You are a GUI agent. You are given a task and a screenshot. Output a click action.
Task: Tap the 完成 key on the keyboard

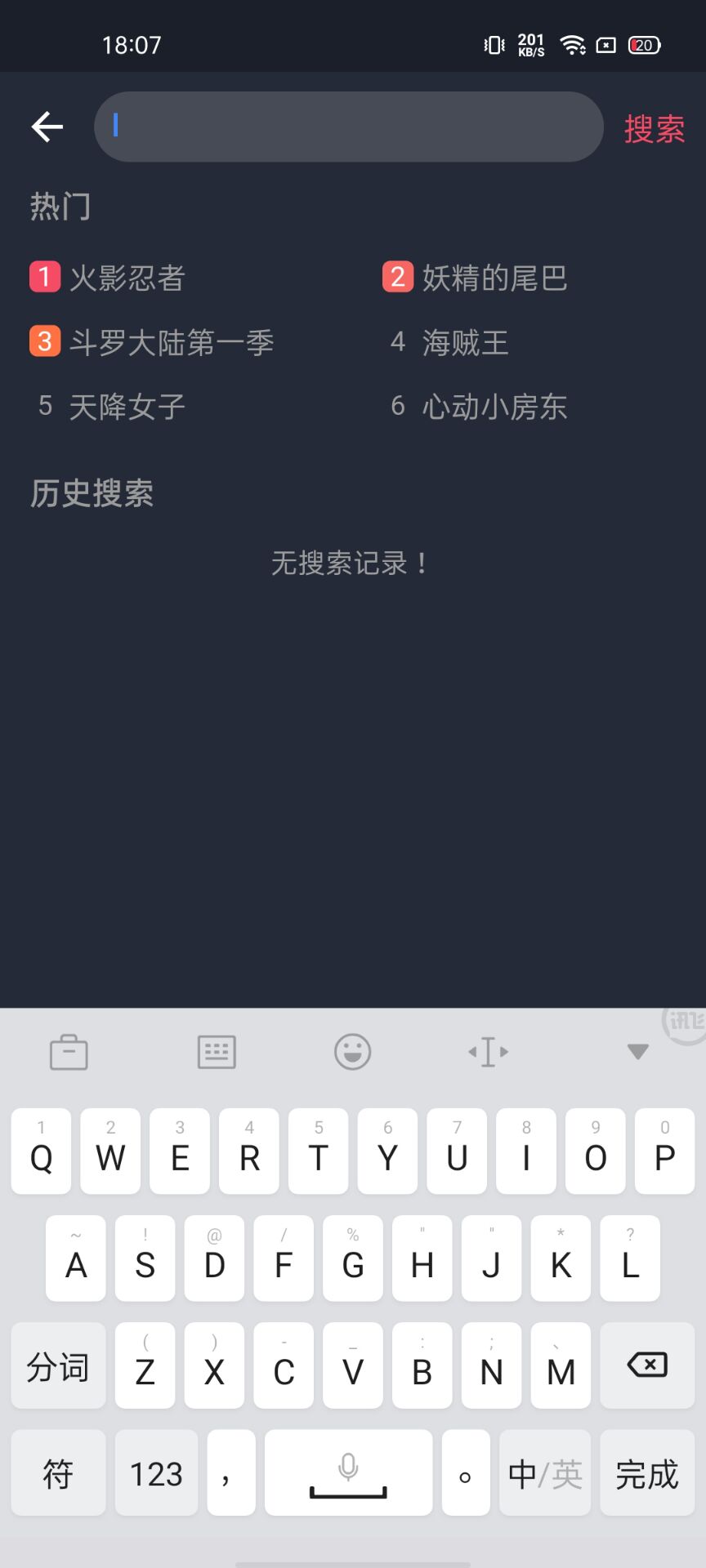(647, 1472)
